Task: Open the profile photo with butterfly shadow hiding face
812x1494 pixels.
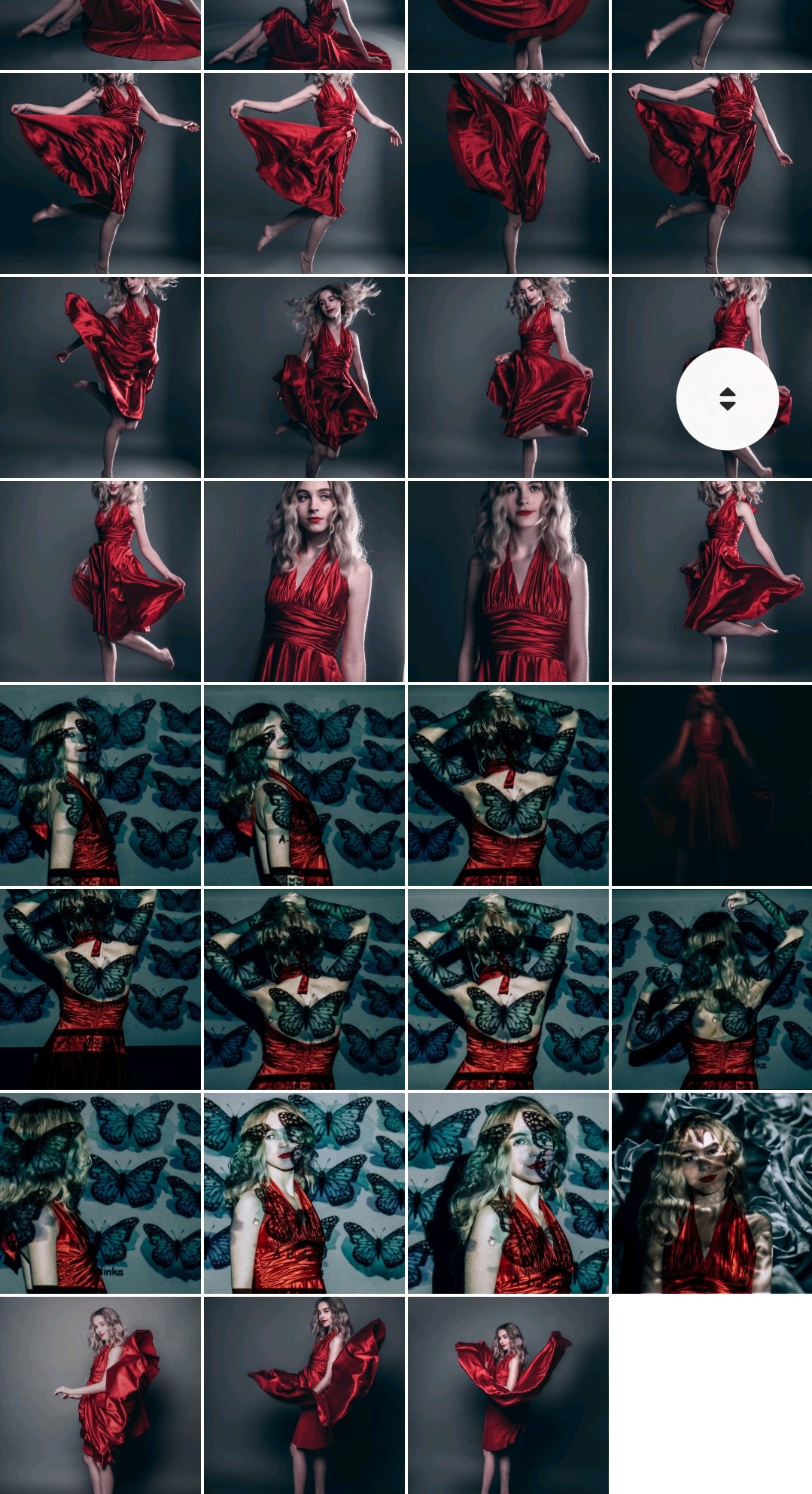Action: 100,1193
